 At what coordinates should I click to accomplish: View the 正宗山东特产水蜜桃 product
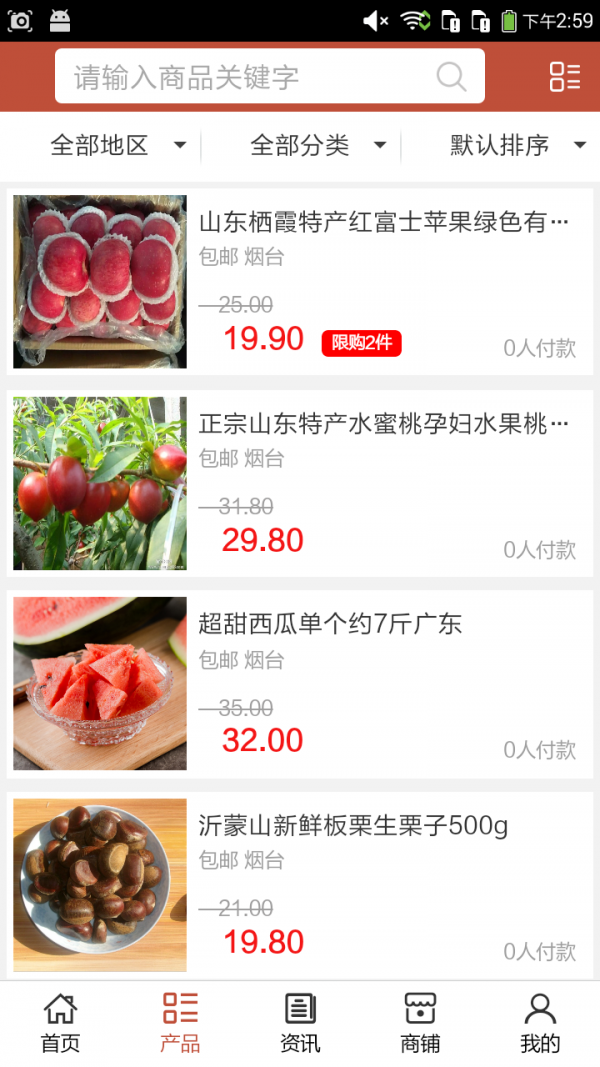pos(300,483)
